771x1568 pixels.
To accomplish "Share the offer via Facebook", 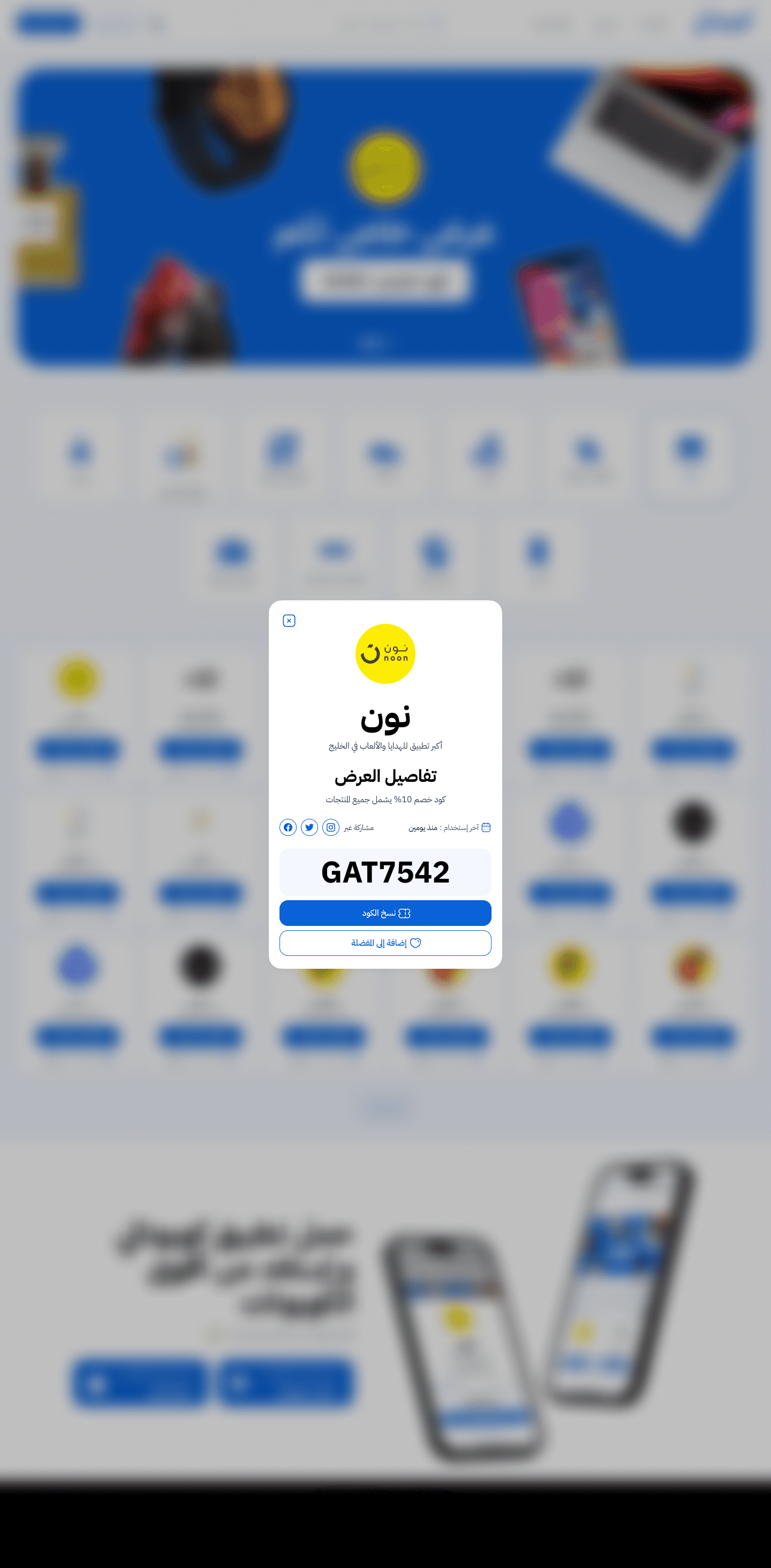I will 288,827.
